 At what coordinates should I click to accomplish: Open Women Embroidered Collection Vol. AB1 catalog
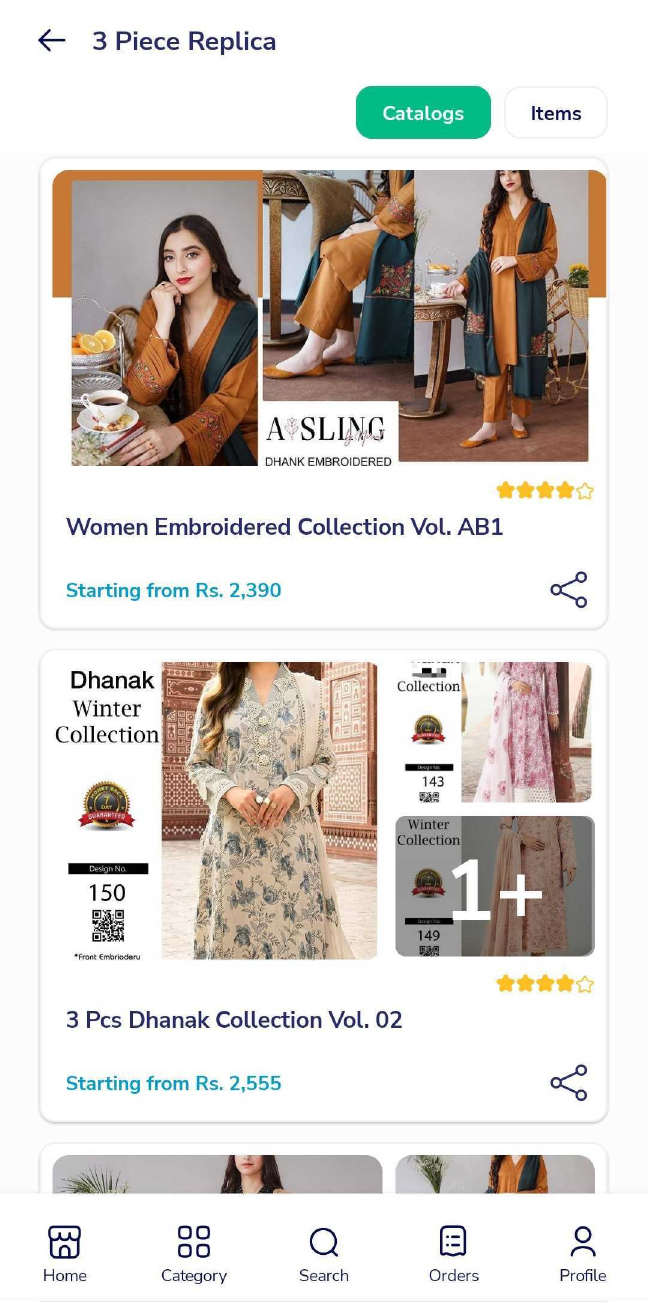click(284, 527)
